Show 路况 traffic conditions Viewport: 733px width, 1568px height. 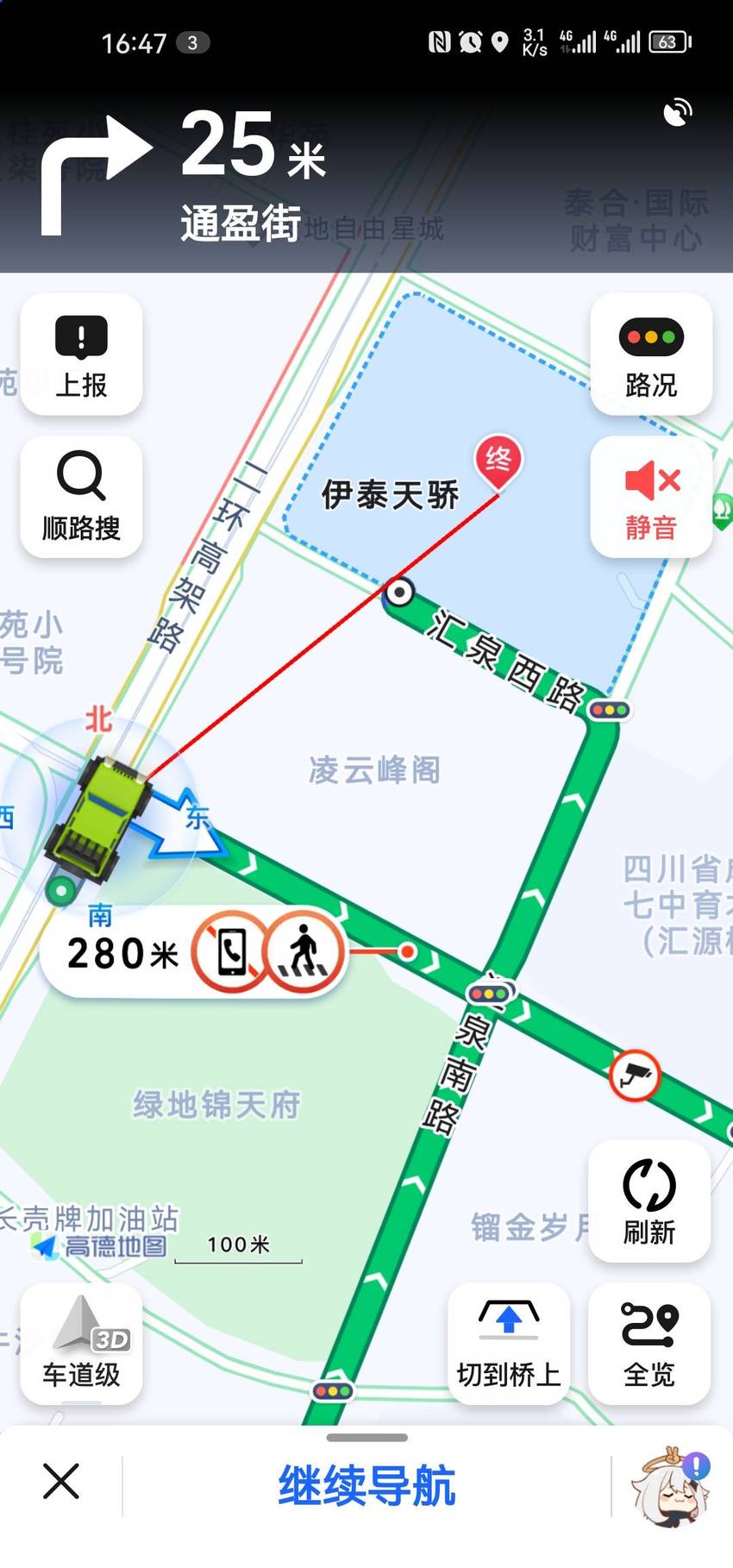pos(651,354)
